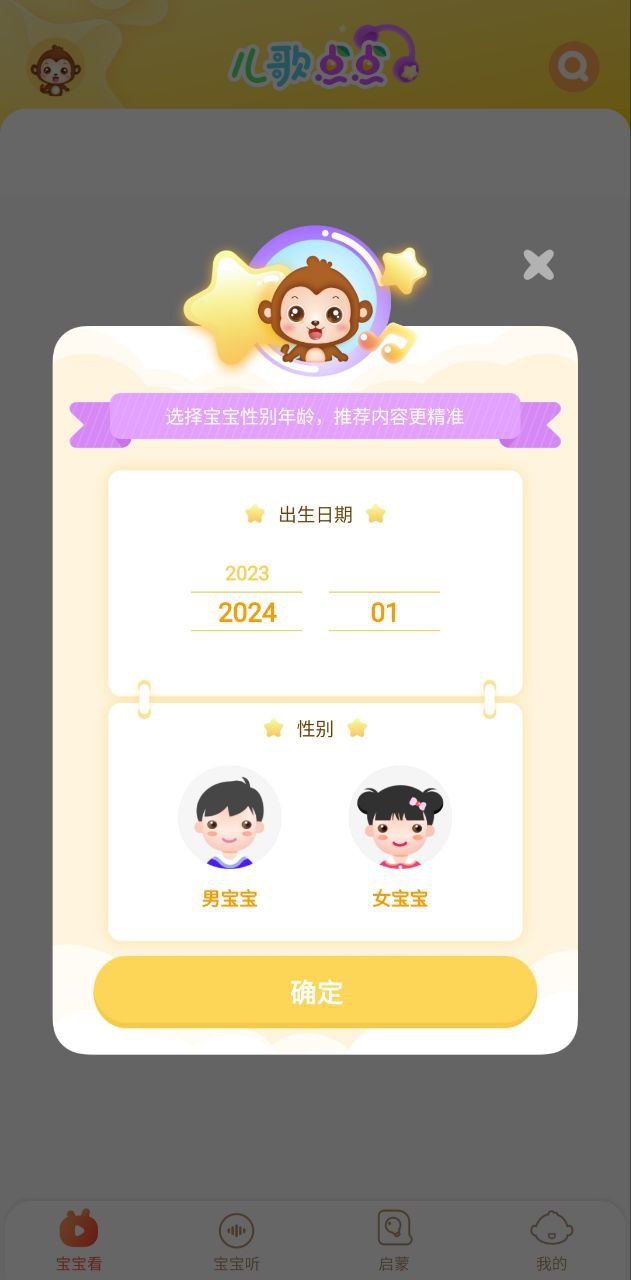This screenshot has width=631, height=1280.
Task: Pick 2023 in the birth year picker
Action: (247, 573)
